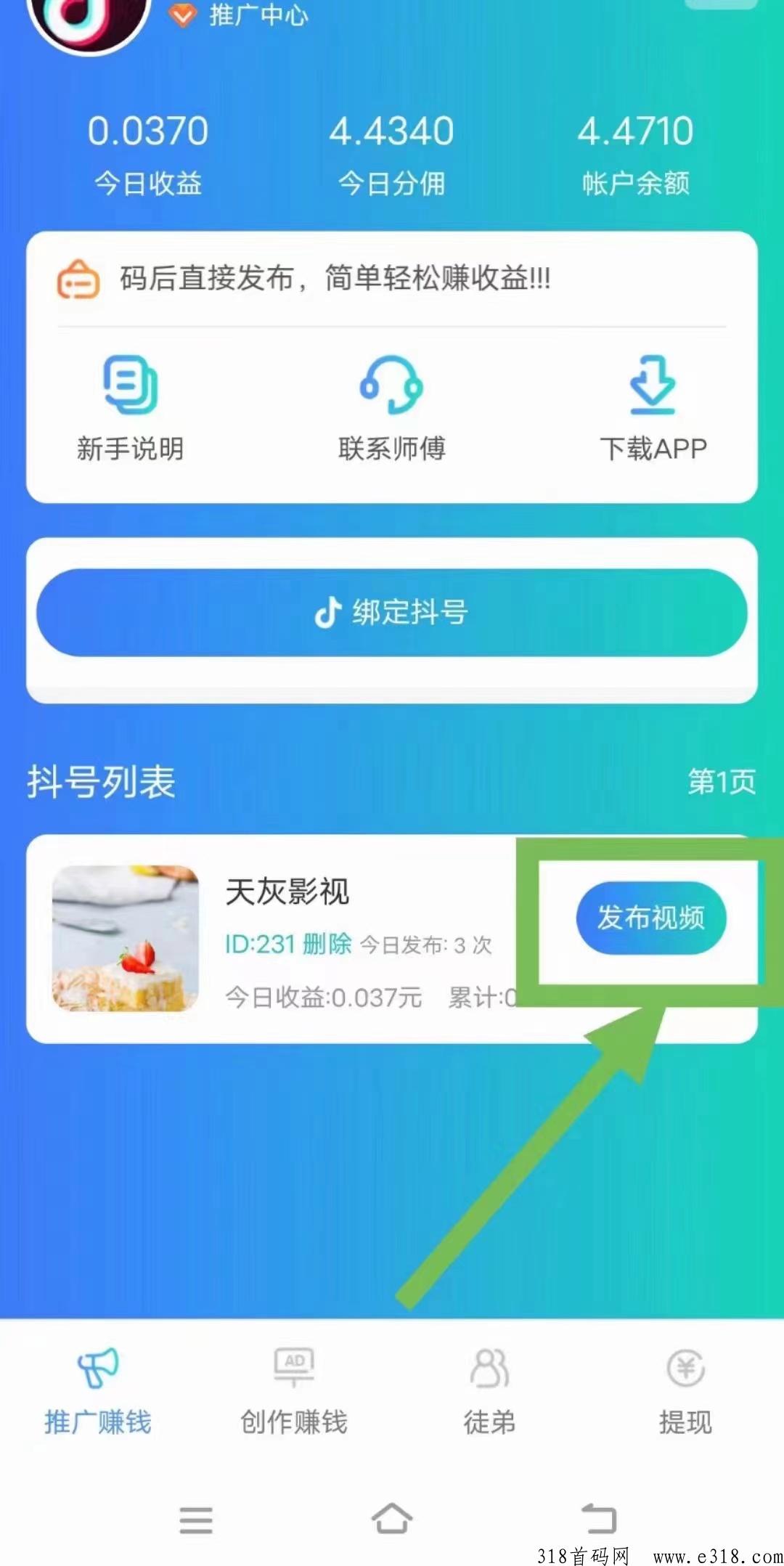The height and width of the screenshot is (1566, 784).
Task: Tap the system back button
Action: pyautogui.click(x=599, y=1518)
